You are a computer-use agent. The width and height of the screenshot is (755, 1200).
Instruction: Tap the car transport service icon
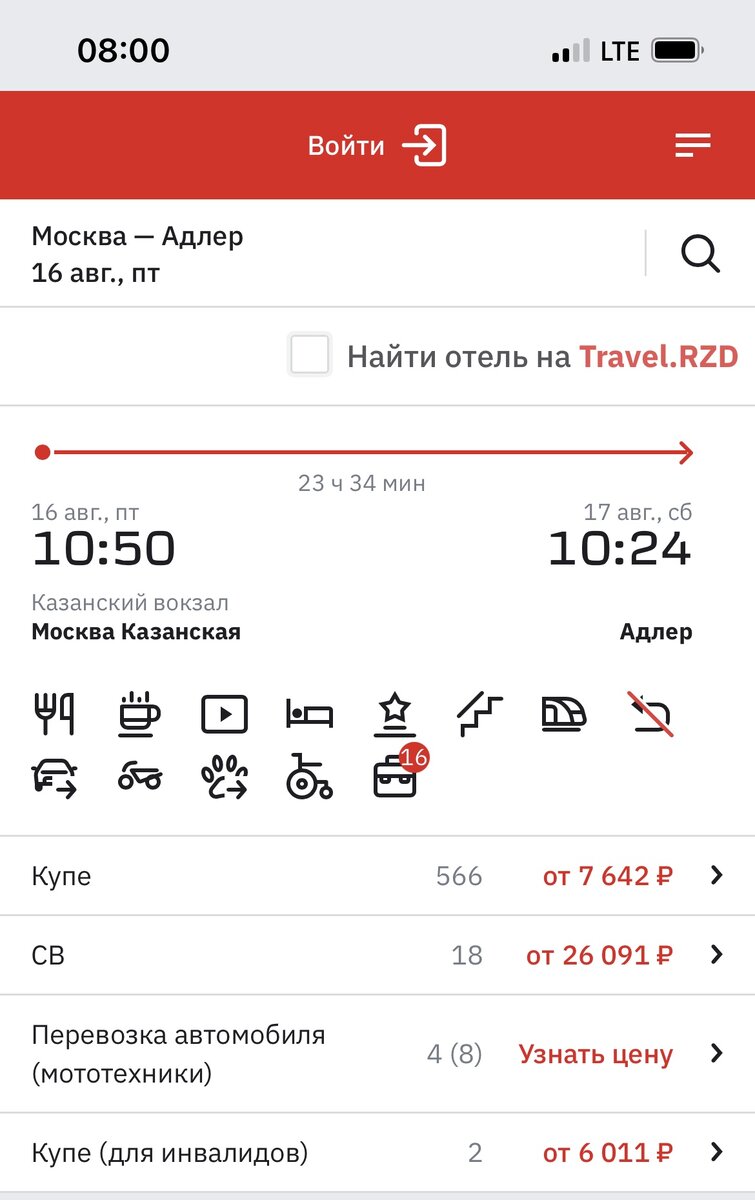coord(54,777)
